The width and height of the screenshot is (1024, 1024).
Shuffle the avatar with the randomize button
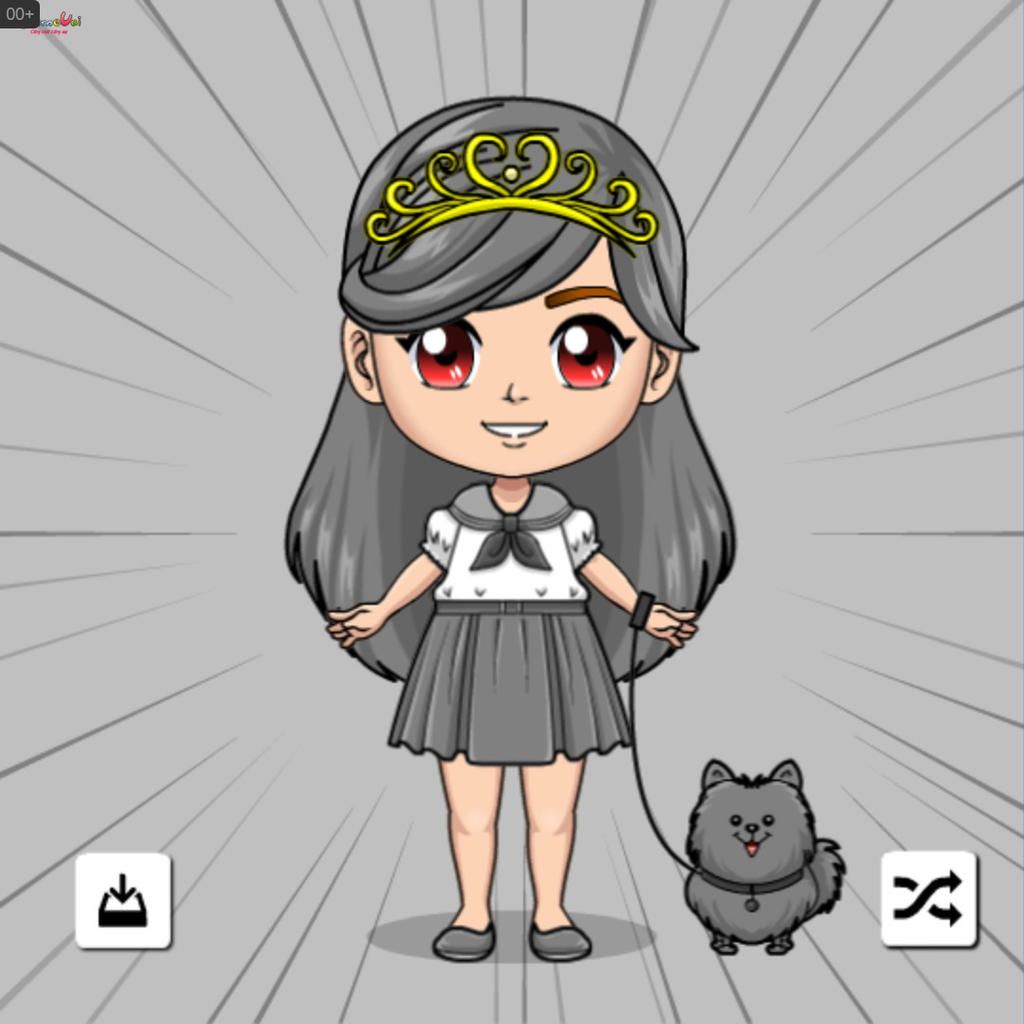click(x=928, y=898)
